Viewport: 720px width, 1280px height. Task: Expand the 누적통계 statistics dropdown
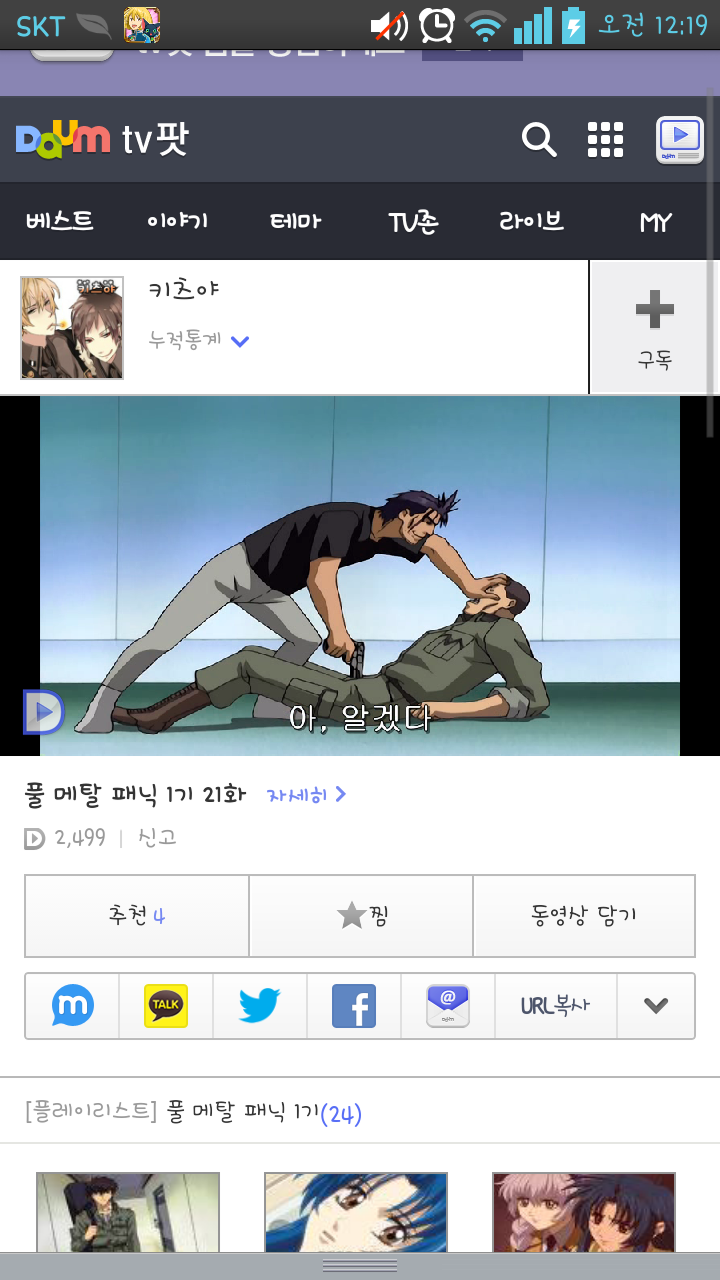tap(200, 340)
